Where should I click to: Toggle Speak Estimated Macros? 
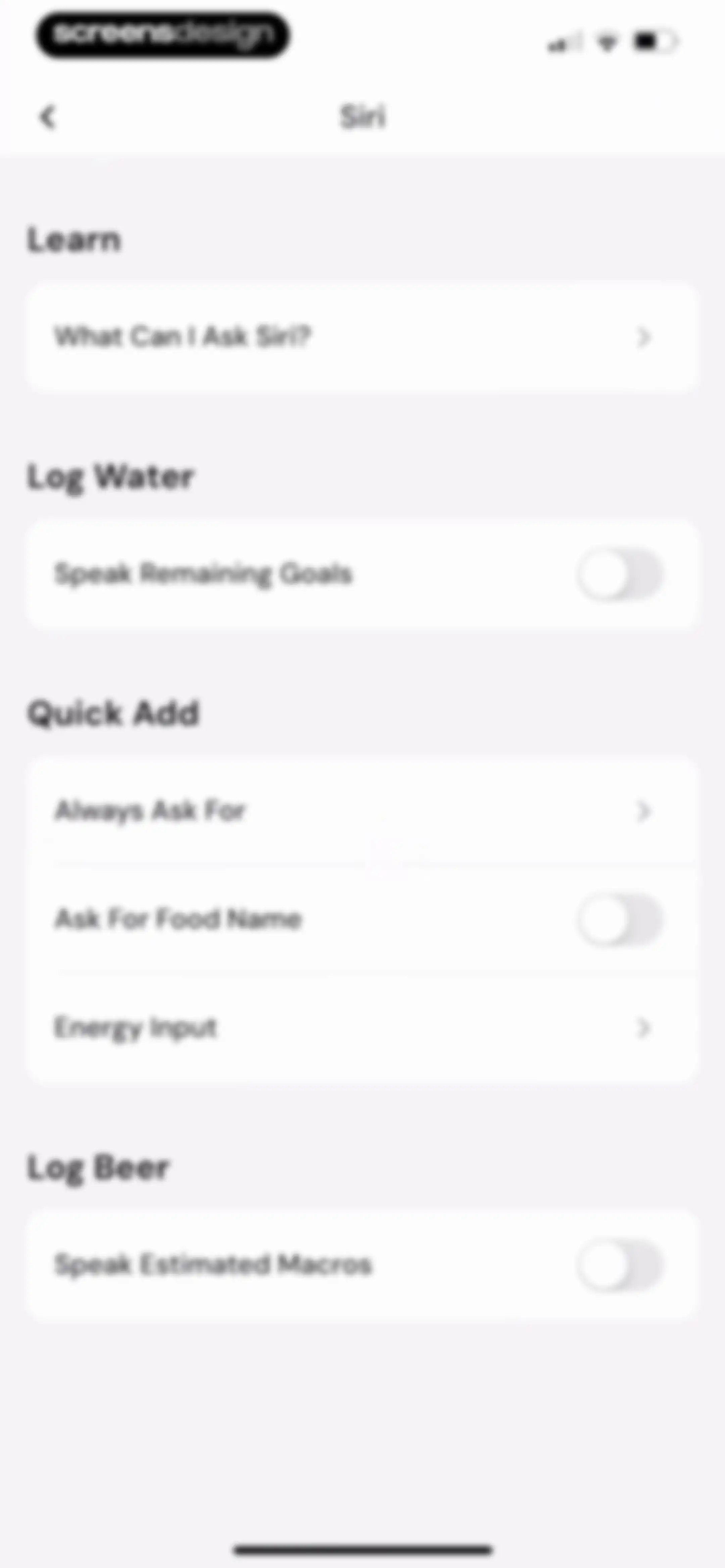pos(620,1265)
